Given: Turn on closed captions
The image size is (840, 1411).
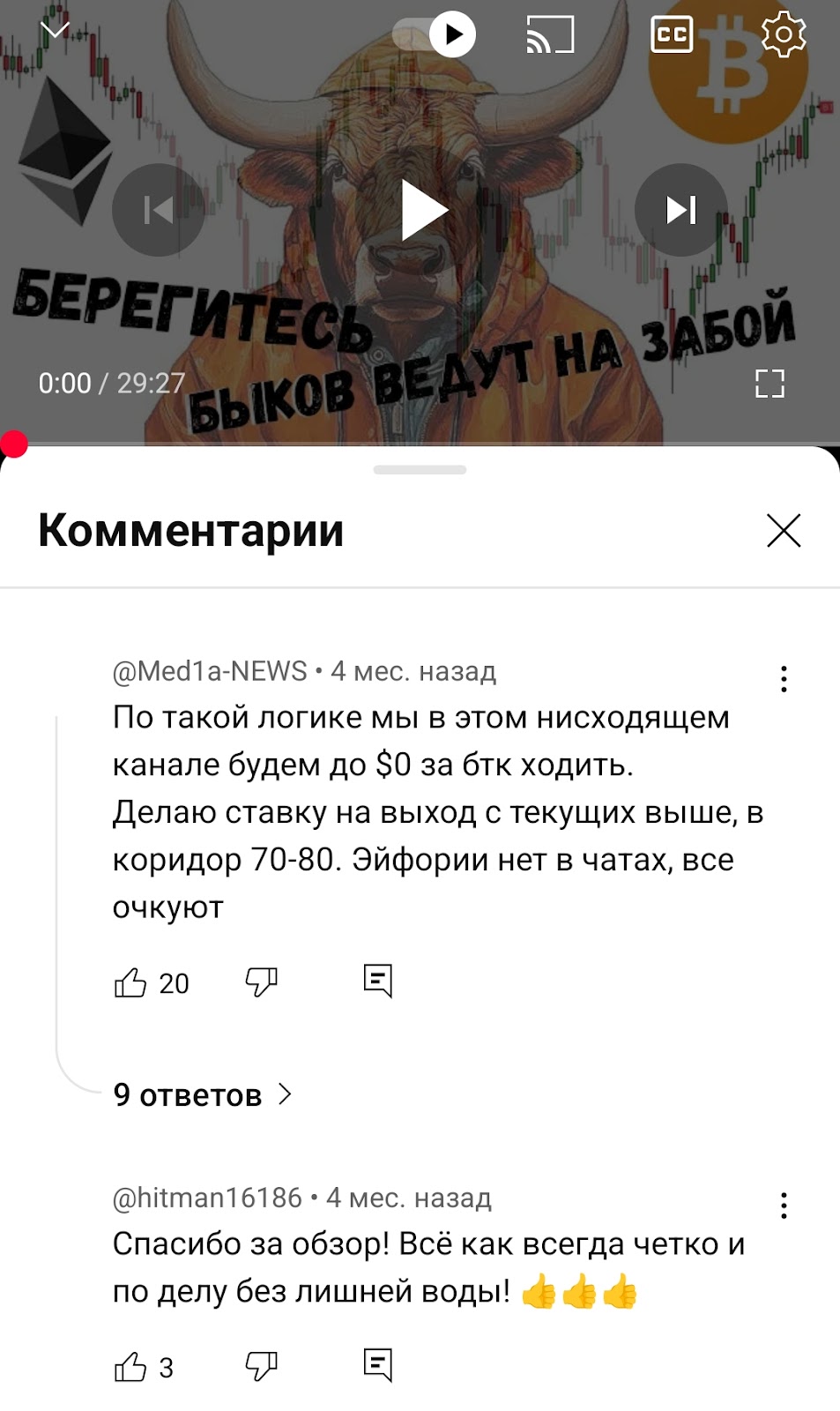Looking at the screenshot, I should pyautogui.click(x=671, y=35).
